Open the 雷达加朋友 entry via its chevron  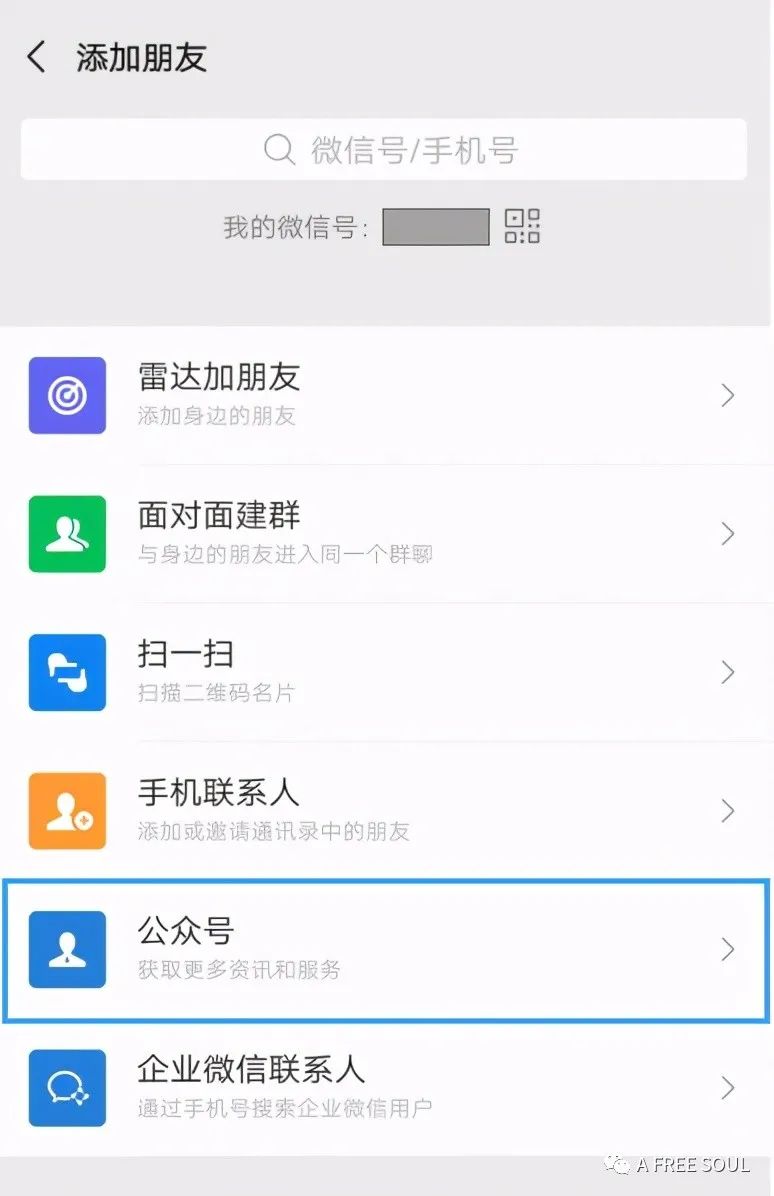(727, 395)
